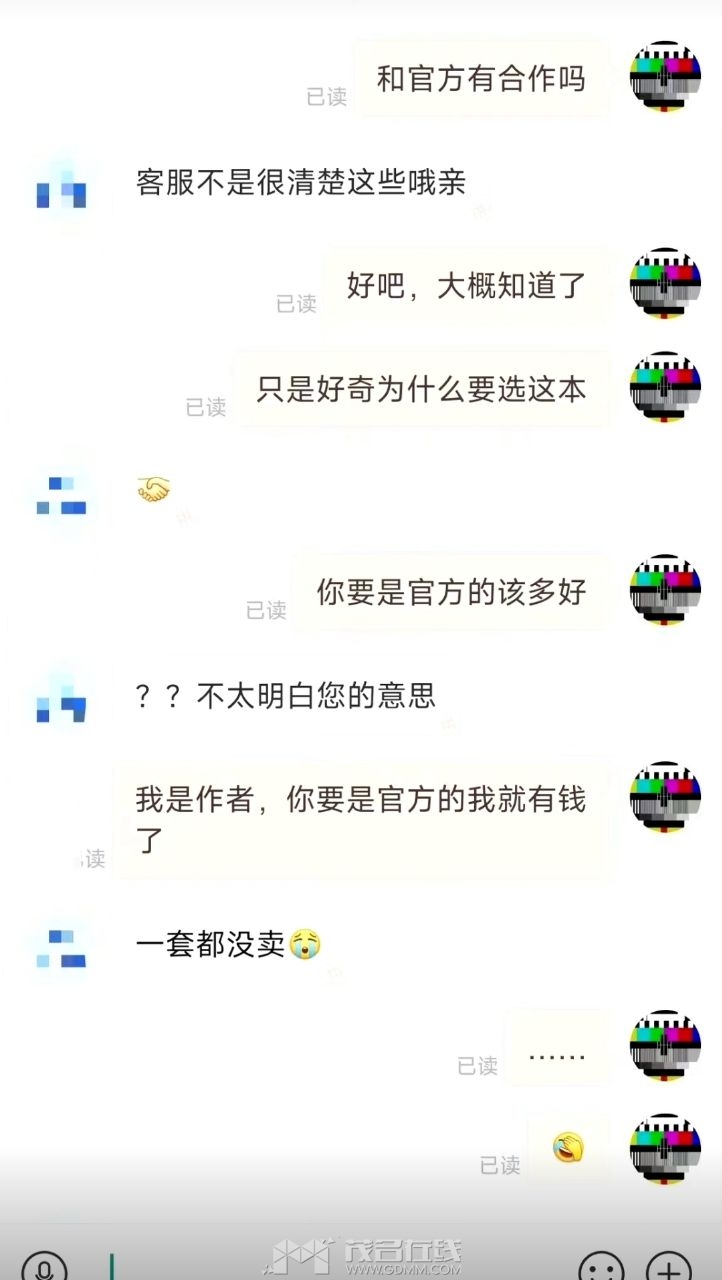This screenshot has width=722, height=1280.
Task: Tap the message input field
Action: 330,1266
